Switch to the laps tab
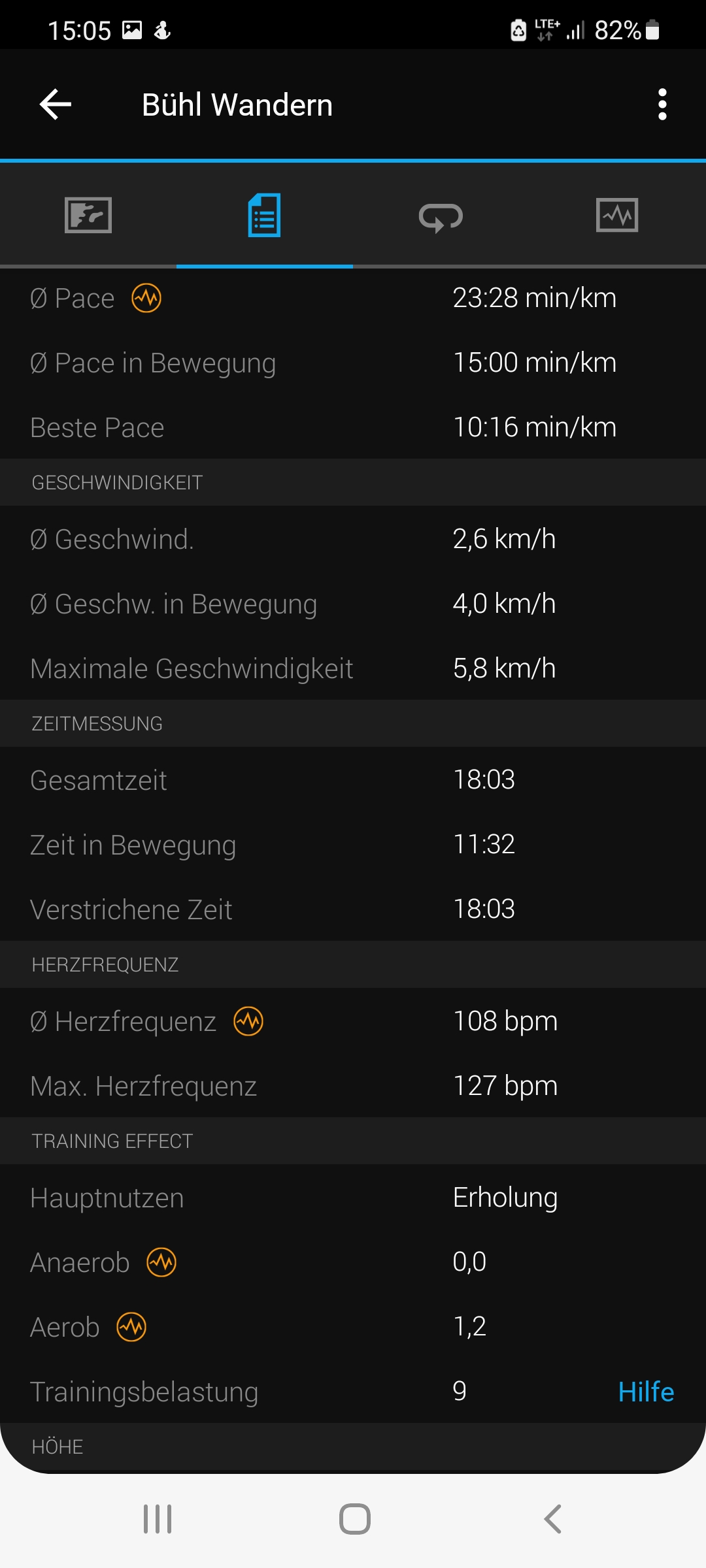This screenshot has height=1568, width=706. pos(441,216)
